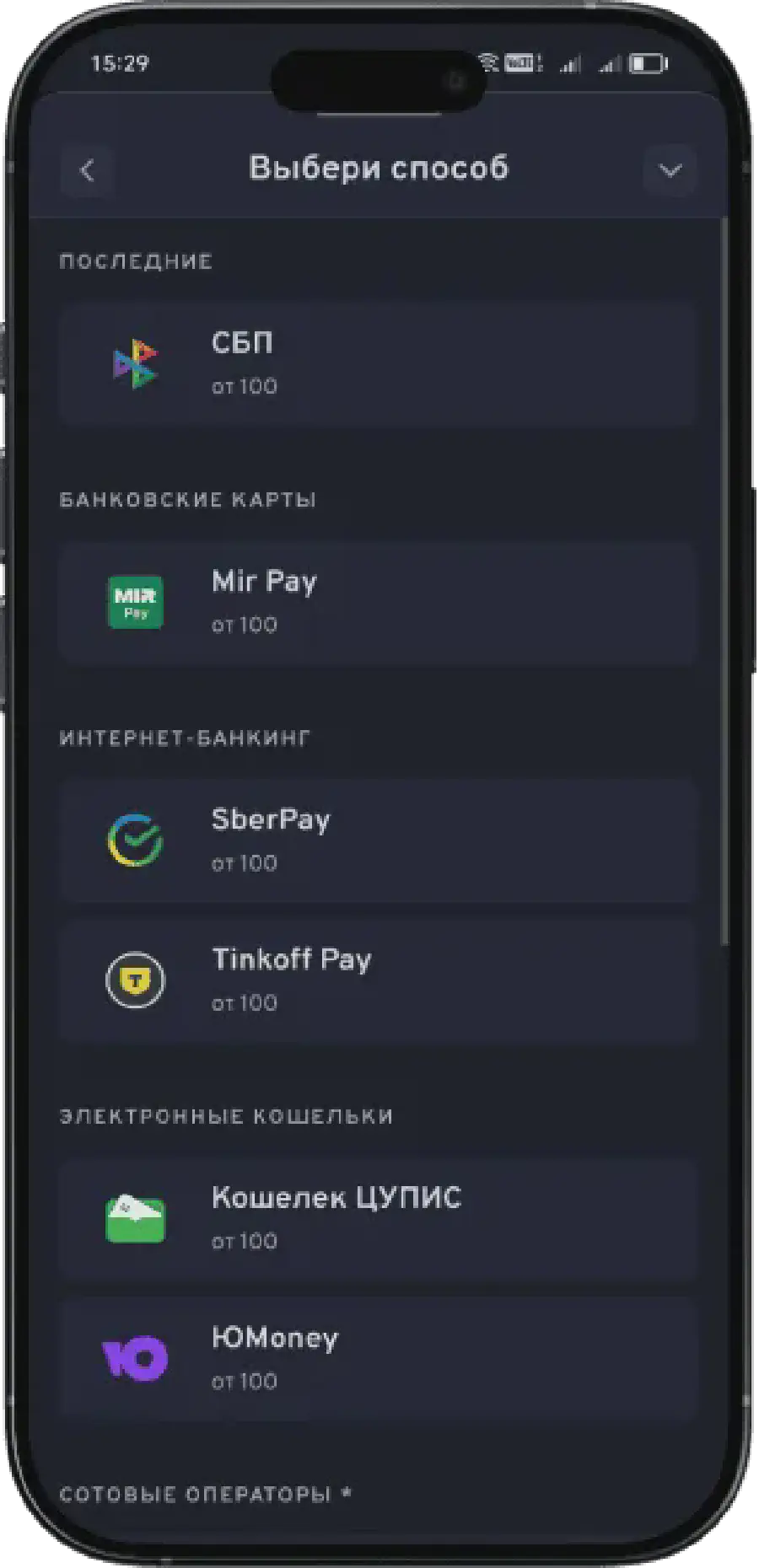Collapse the sheet with the down chevron
Screen dimensions: 759x1568
pyautogui.click(x=670, y=170)
